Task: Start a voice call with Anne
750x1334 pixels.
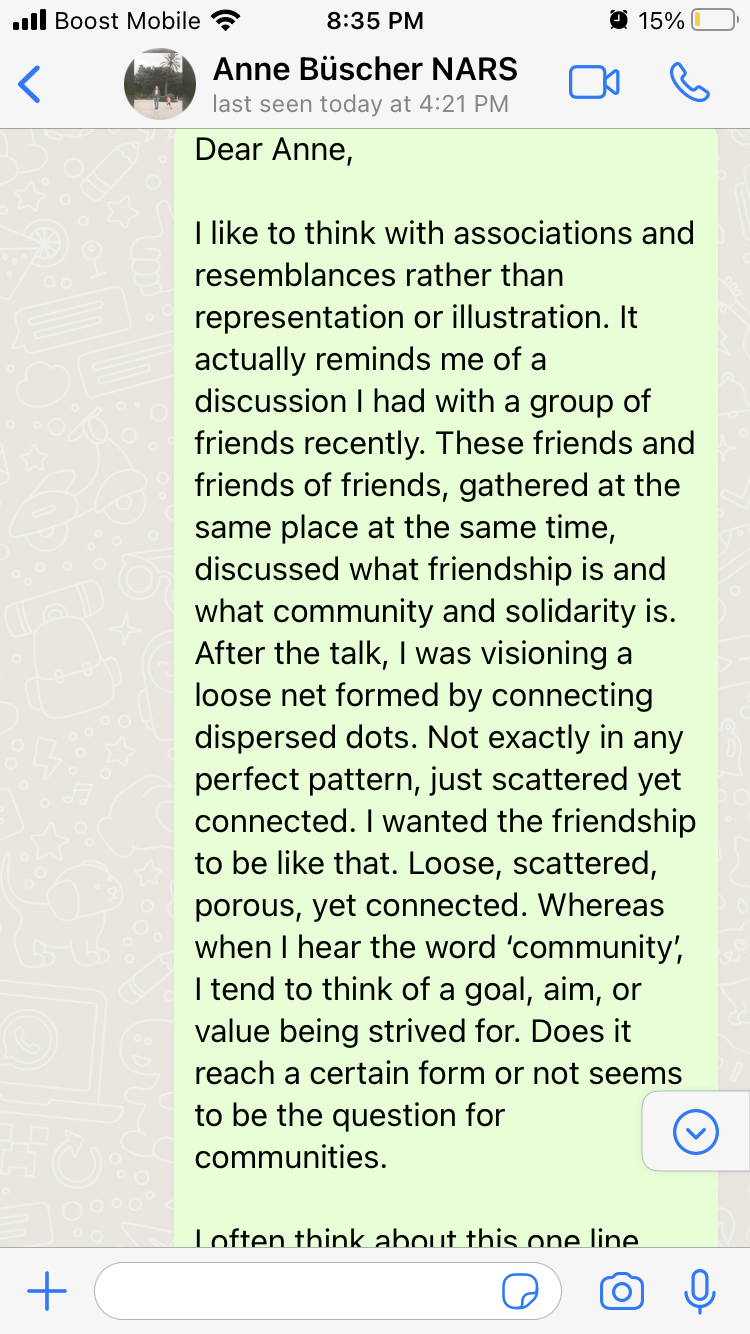Action: [x=689, y=83]
